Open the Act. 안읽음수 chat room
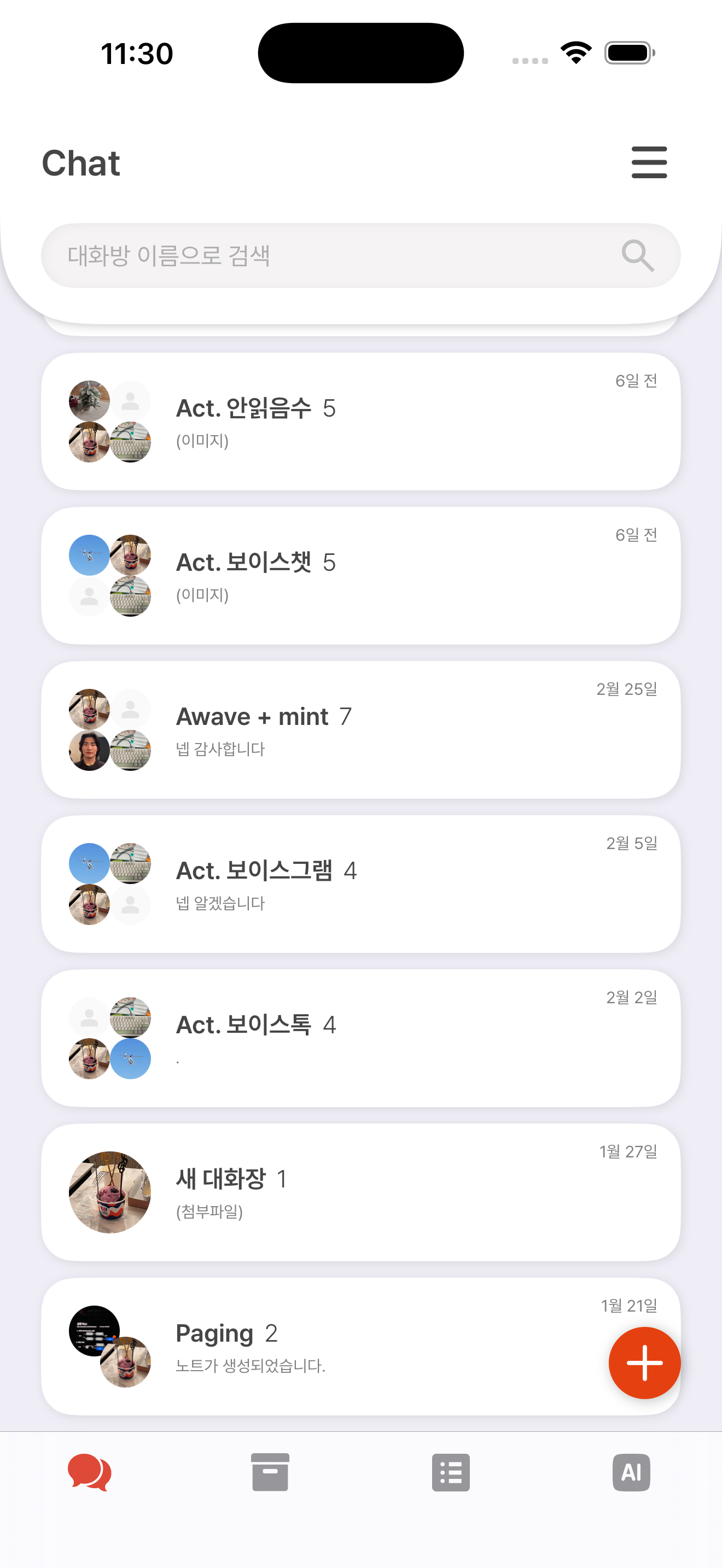Viewport: 722px width, 1568px height. point(360,422)
